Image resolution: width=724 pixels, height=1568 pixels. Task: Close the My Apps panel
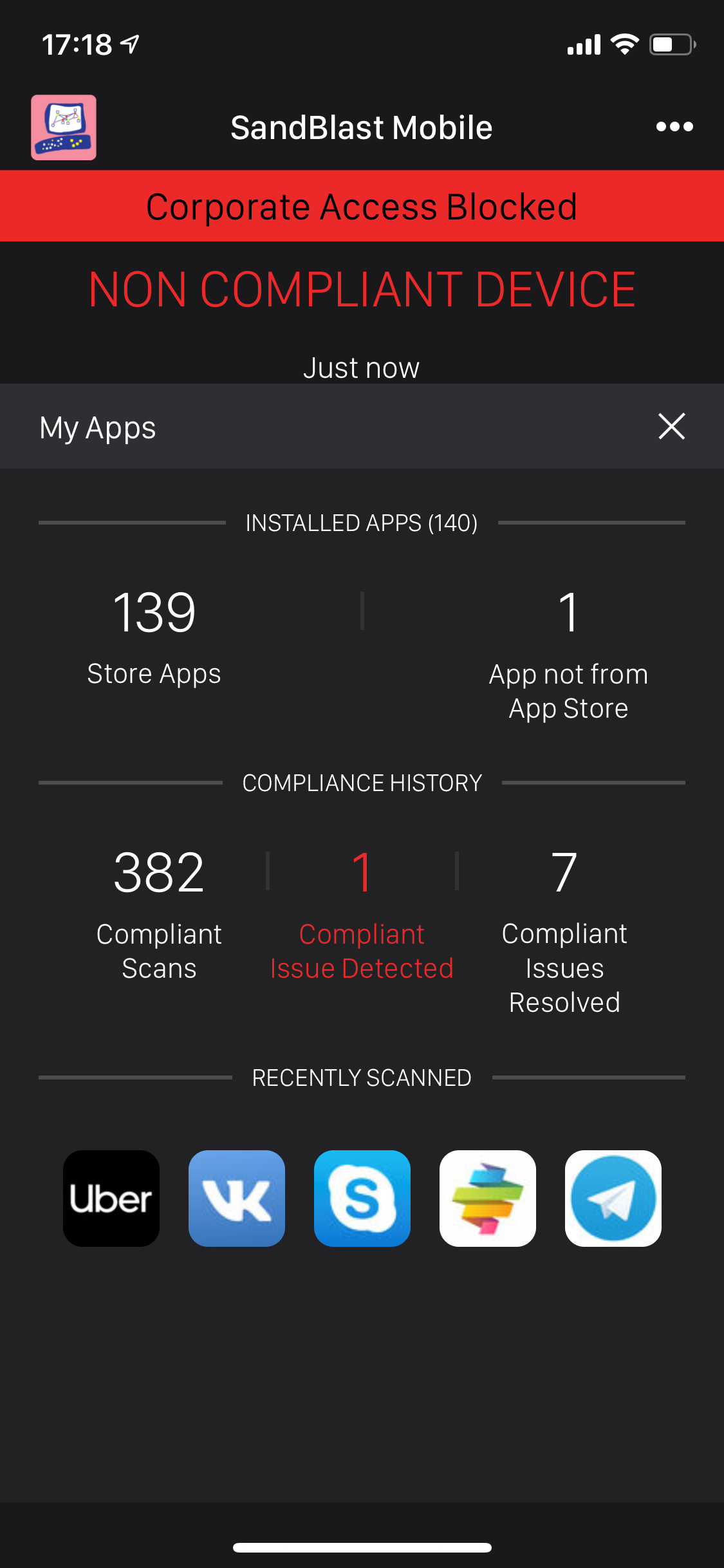[x=671, y=426]
